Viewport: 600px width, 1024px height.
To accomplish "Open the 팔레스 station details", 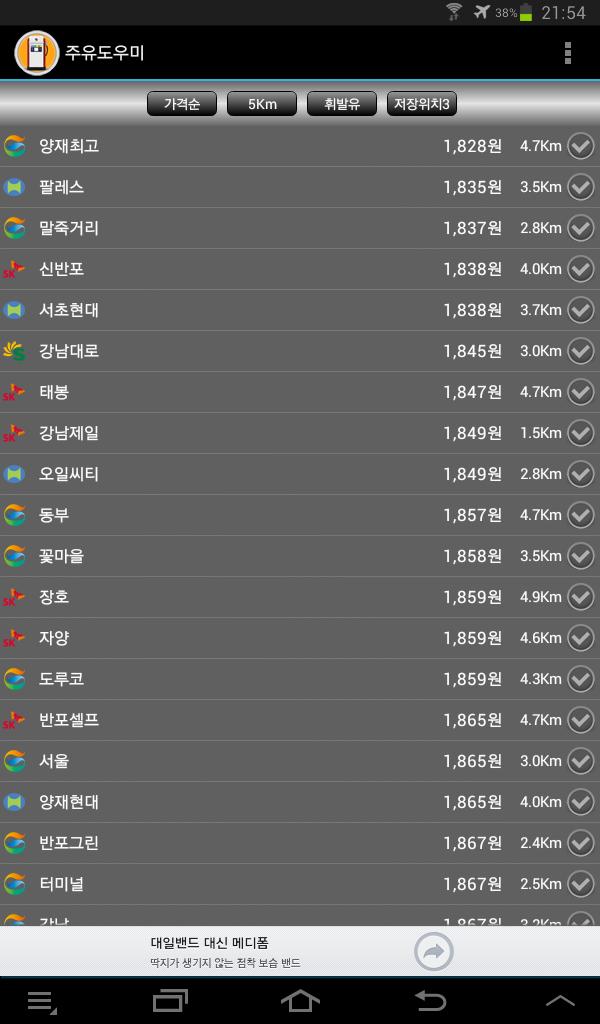I will (x=300, y=187).
